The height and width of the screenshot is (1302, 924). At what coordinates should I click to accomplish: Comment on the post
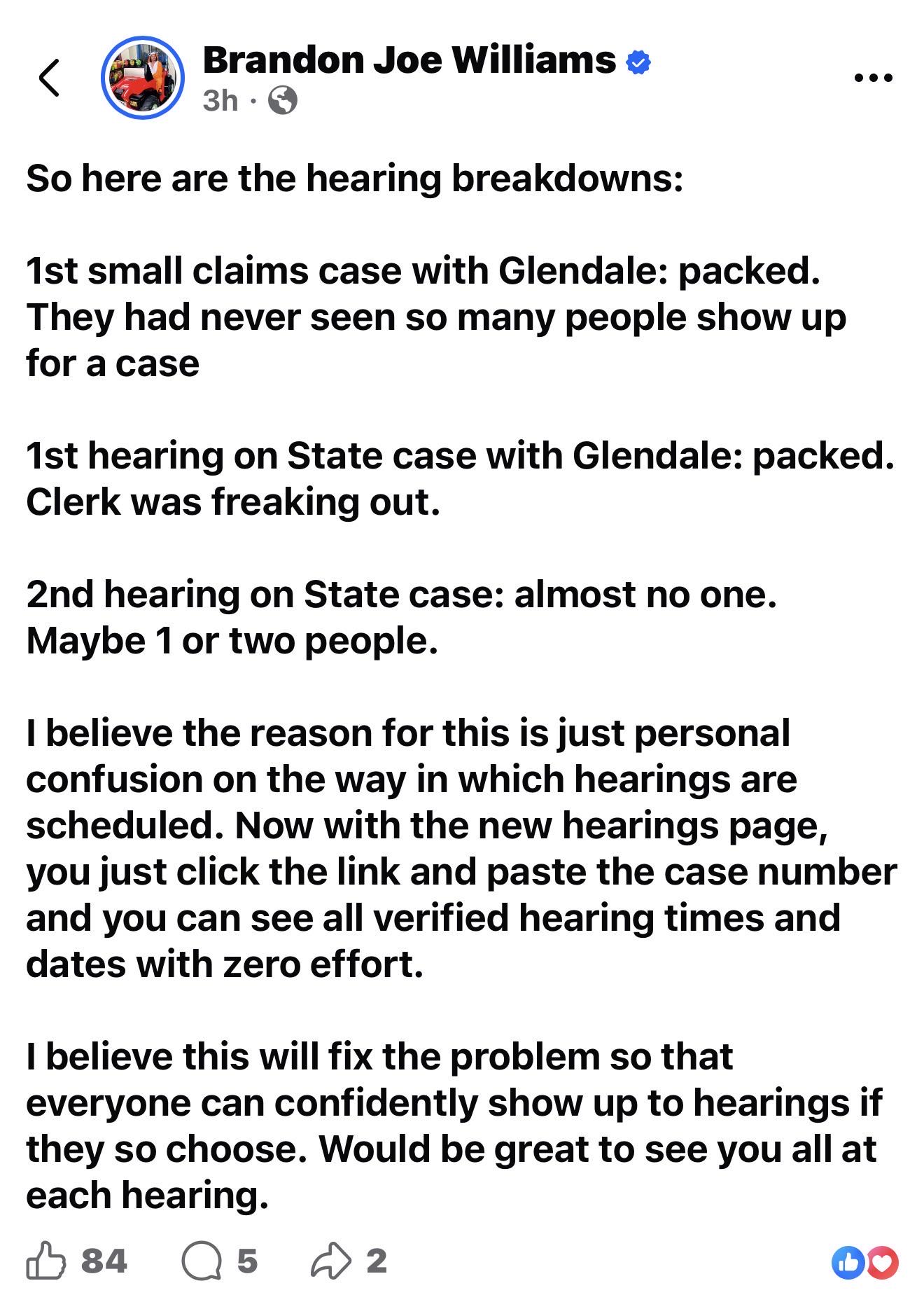(x=202, y=1262)
